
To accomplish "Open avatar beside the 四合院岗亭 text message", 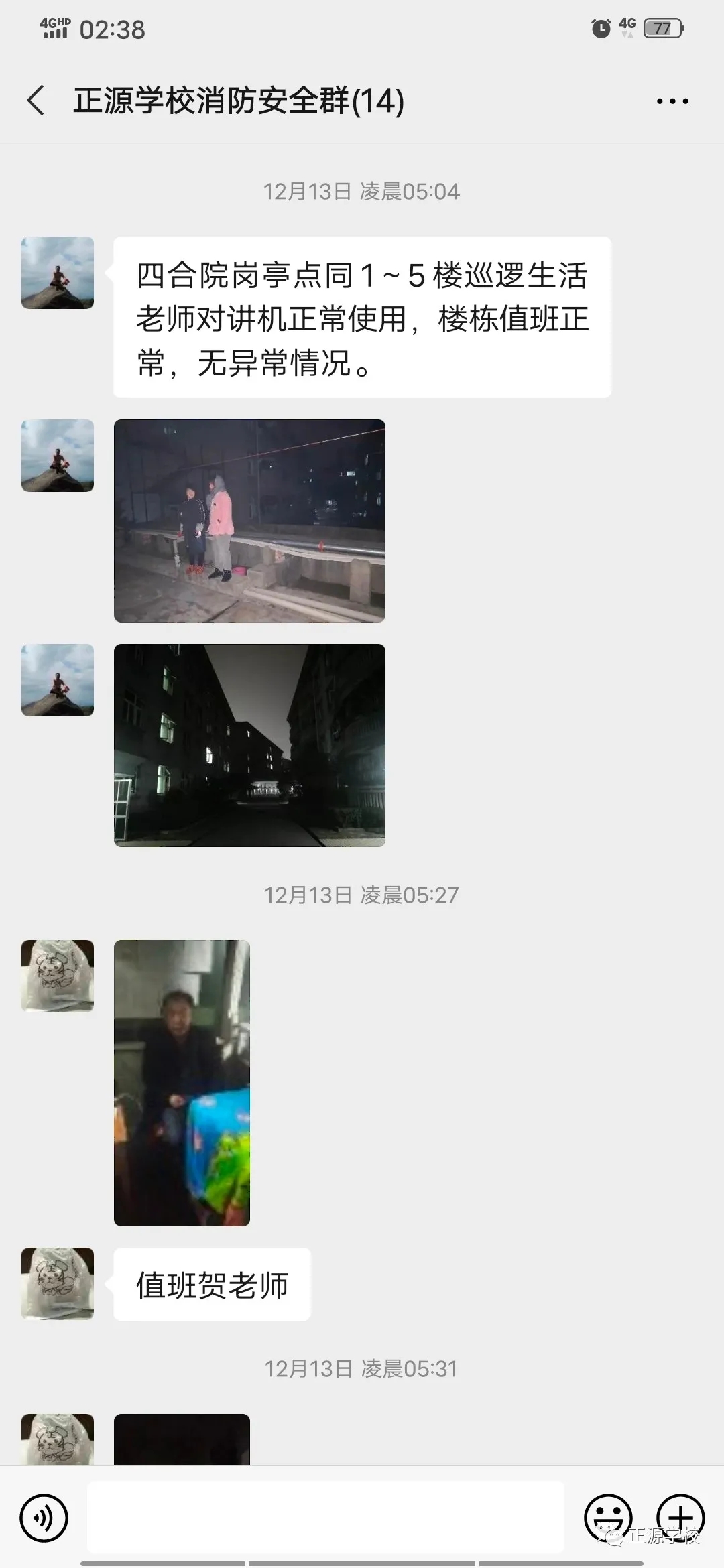I will point(58,273).
